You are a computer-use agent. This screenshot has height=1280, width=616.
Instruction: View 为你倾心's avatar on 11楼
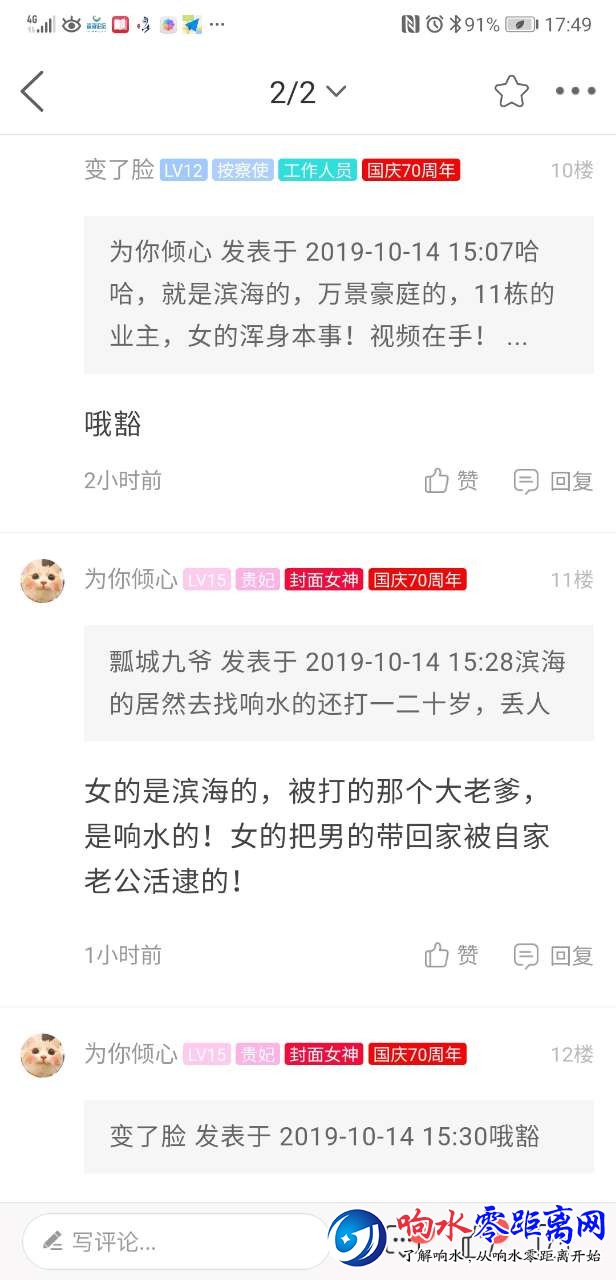(x=42, y=581)
